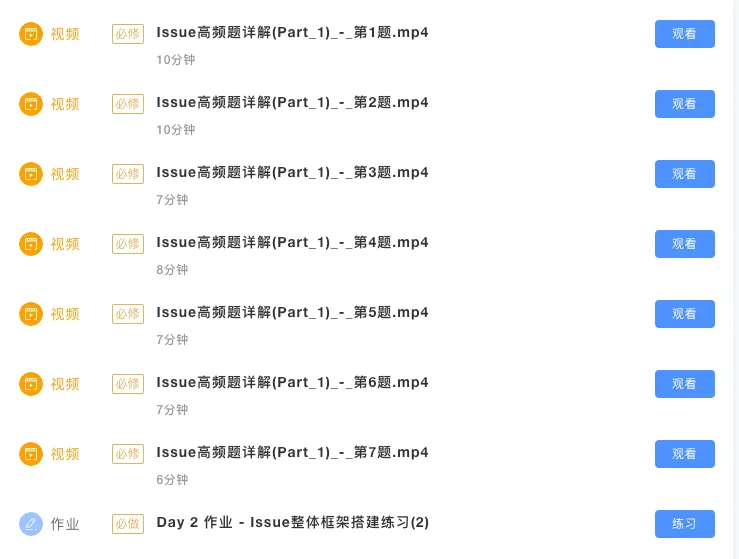Watch the 第2题 video
The height and width of the screenshot is (559, 739).
pos(684,104)
